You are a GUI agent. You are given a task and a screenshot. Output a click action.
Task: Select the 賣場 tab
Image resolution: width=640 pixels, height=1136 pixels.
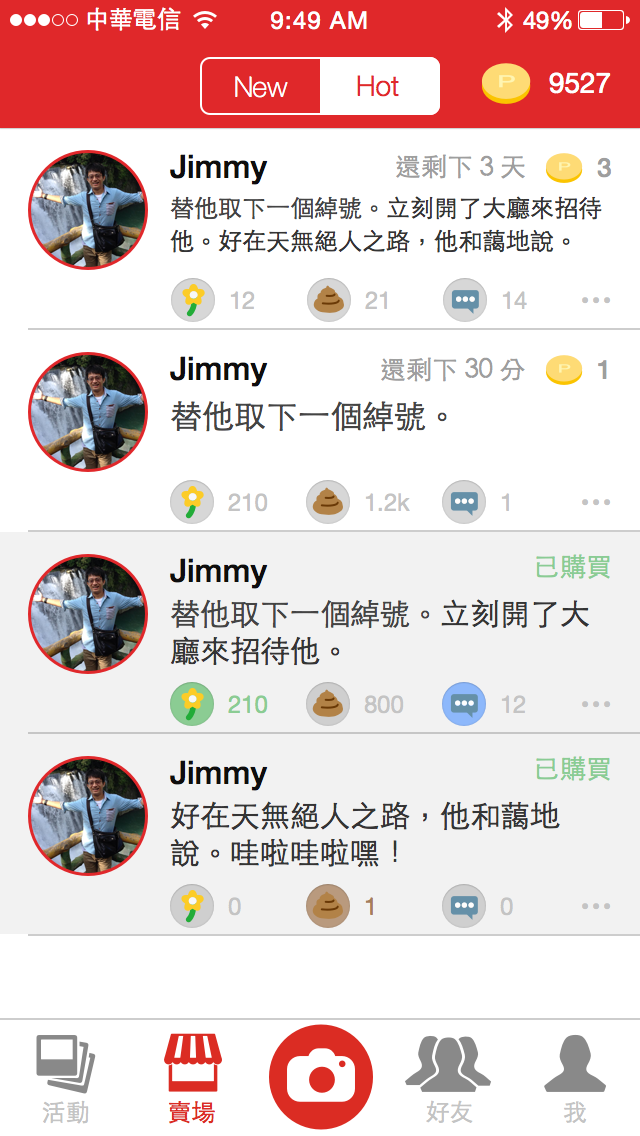coord(192,1079)
